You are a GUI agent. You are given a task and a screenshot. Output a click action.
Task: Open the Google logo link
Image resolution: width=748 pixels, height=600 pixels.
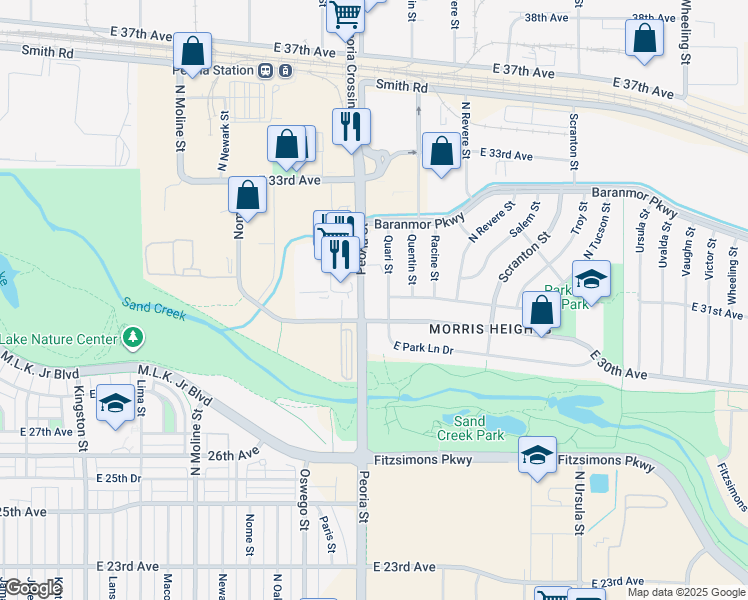[32, 588]
